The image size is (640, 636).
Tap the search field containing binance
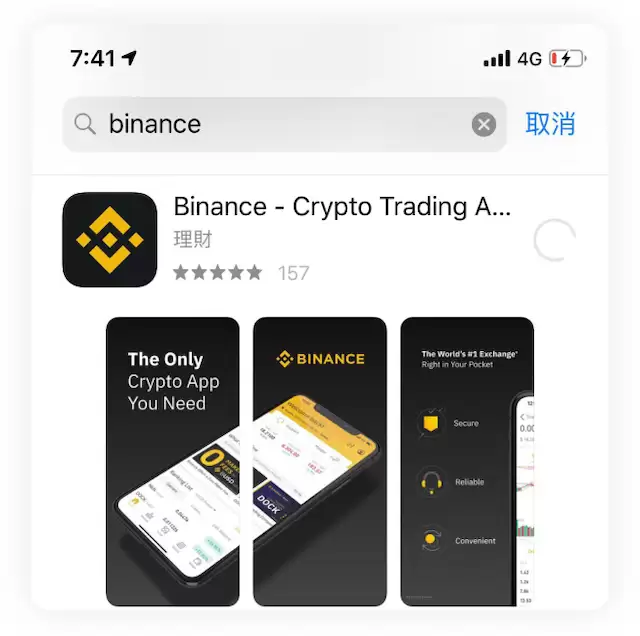pos(270,124)
